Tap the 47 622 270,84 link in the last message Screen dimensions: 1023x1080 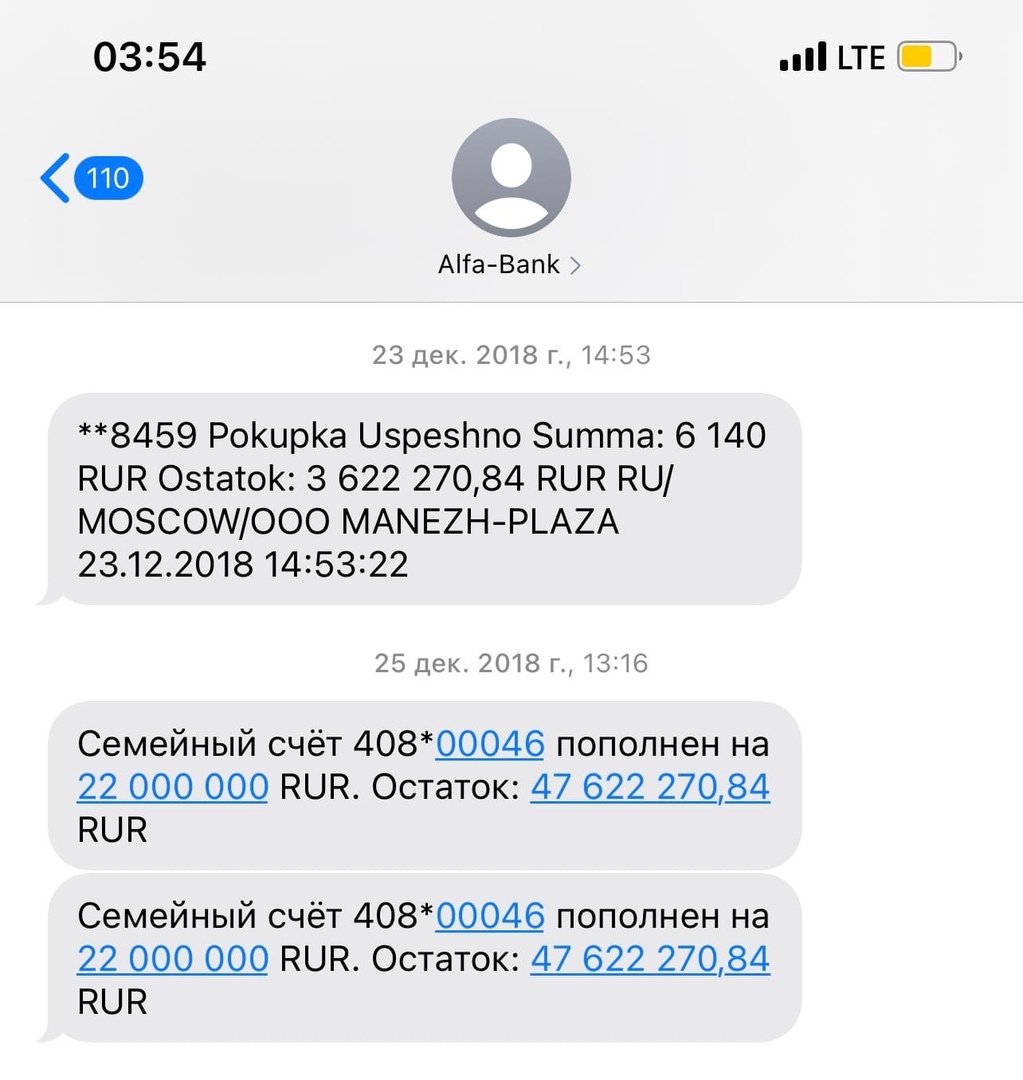[650, 959]
